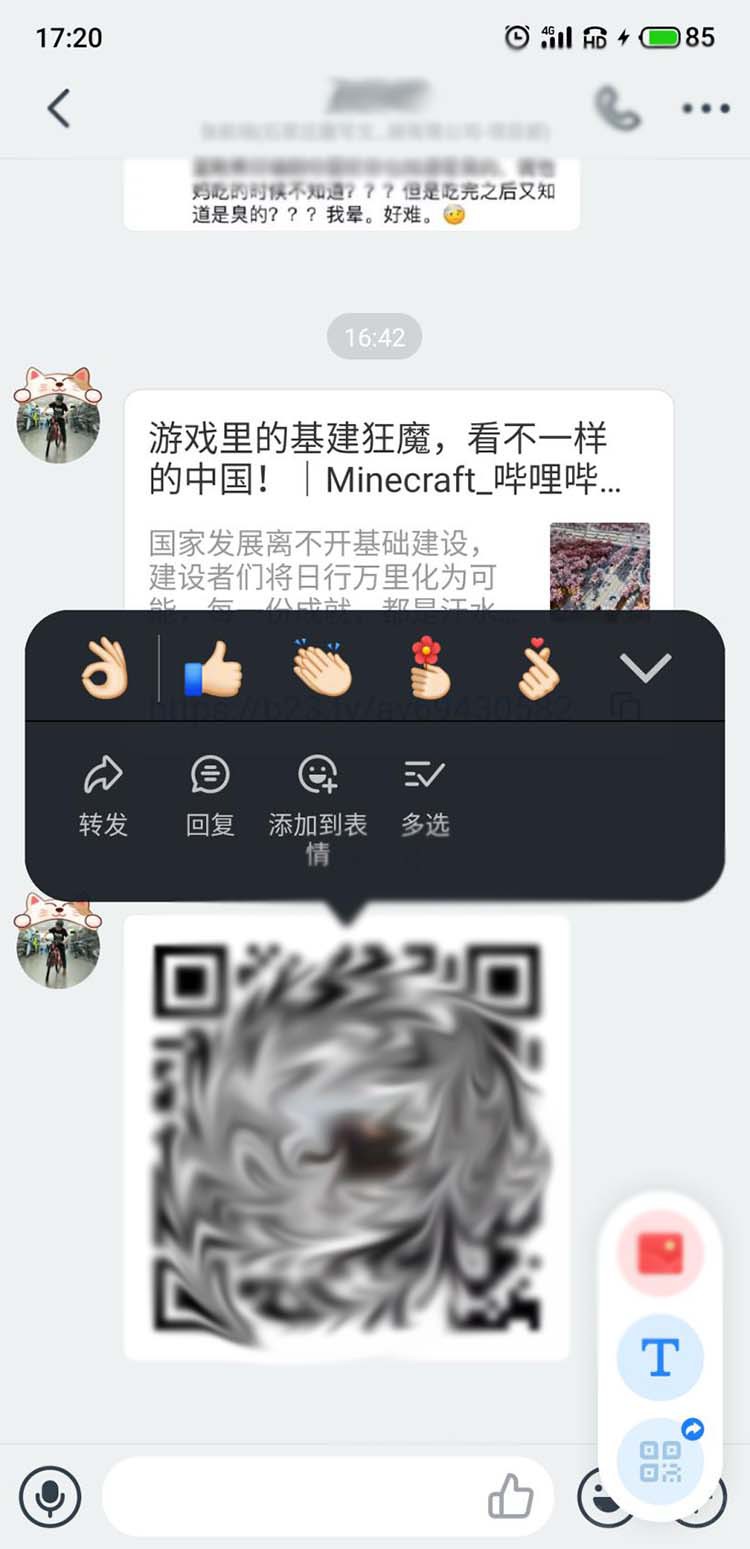
Task: React with the thumbs-up emoji
Action: 213,667
